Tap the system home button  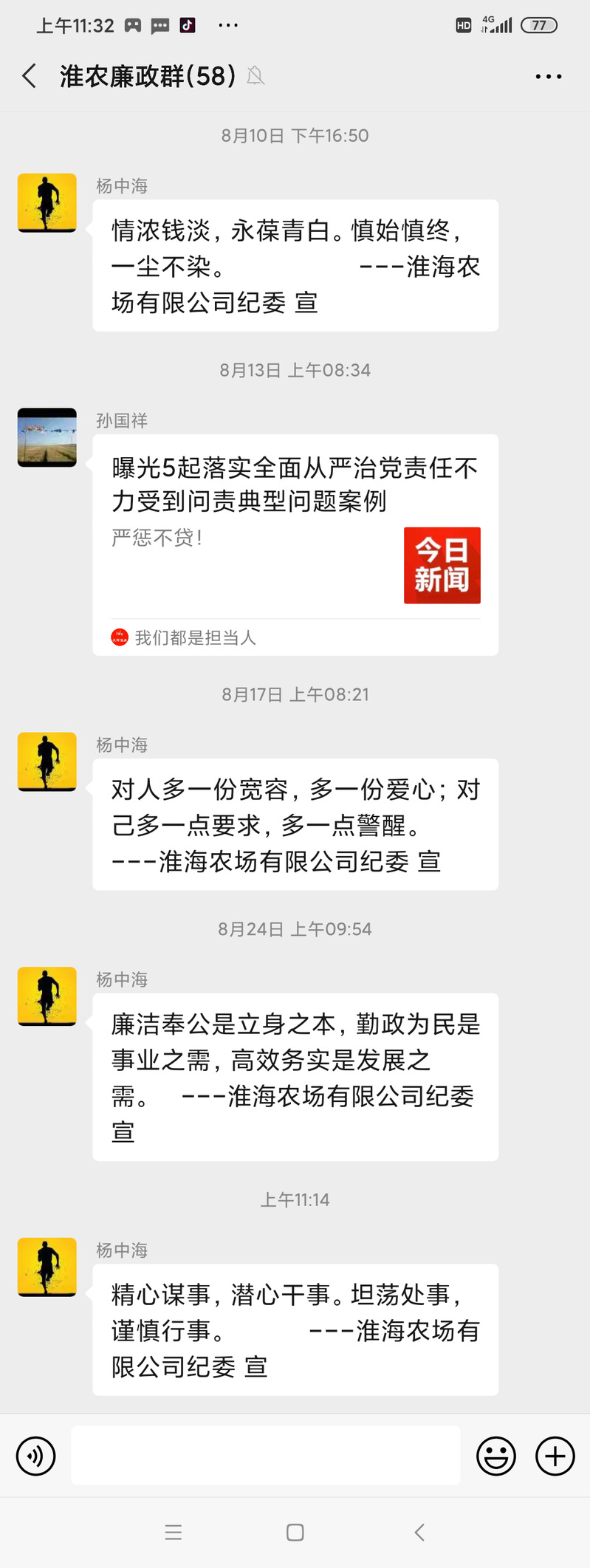click(295, 1533)
